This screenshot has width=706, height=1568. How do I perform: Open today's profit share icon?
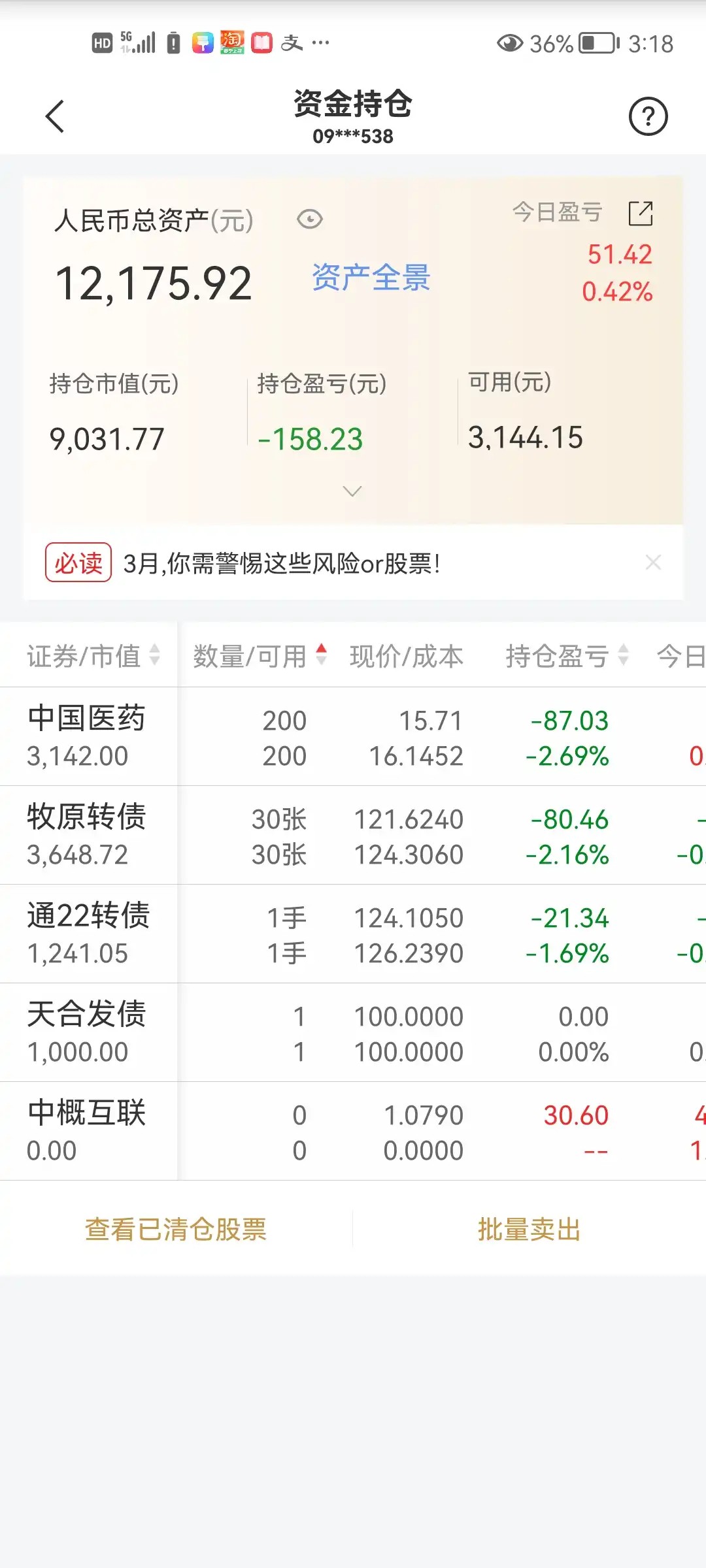coord(640,213)
